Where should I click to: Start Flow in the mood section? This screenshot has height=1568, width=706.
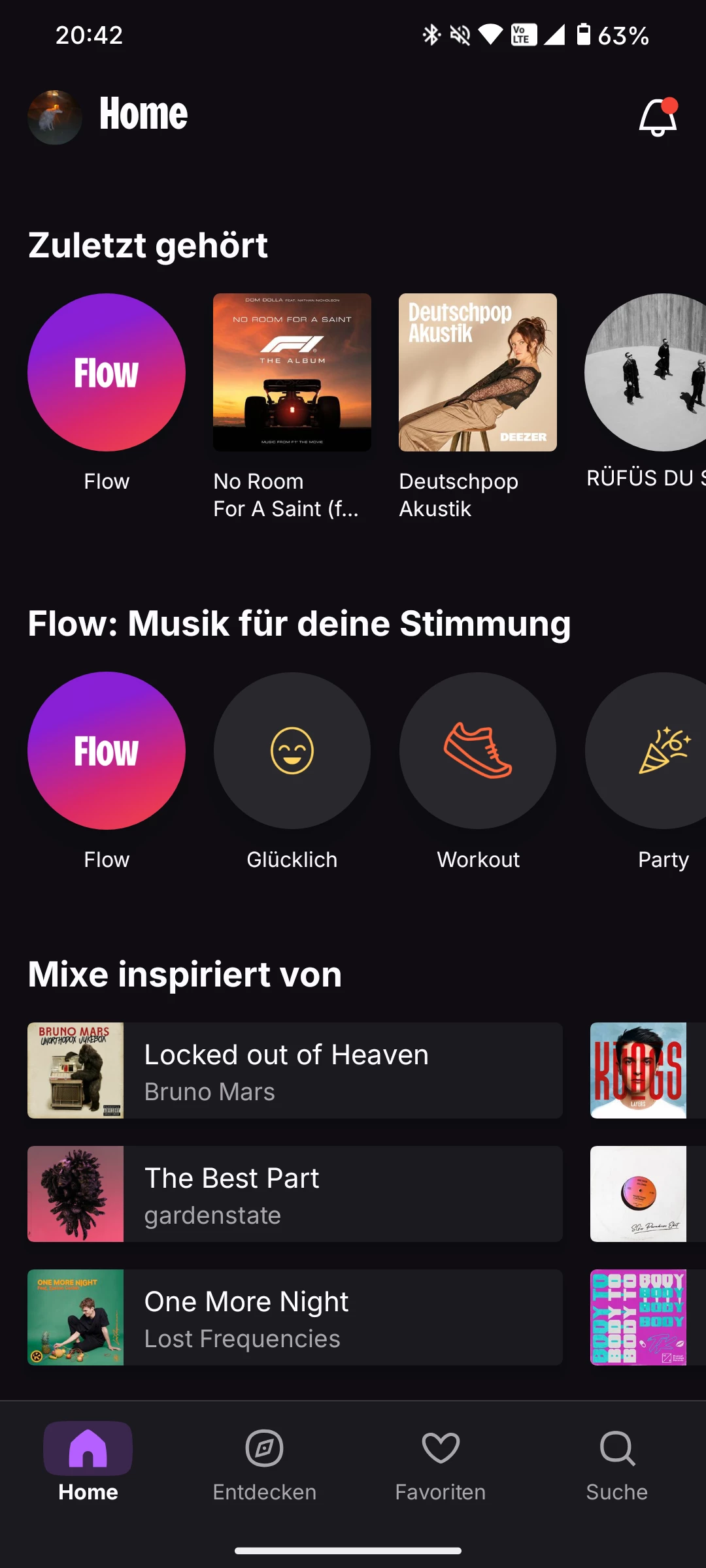click(x=107, y=751)
